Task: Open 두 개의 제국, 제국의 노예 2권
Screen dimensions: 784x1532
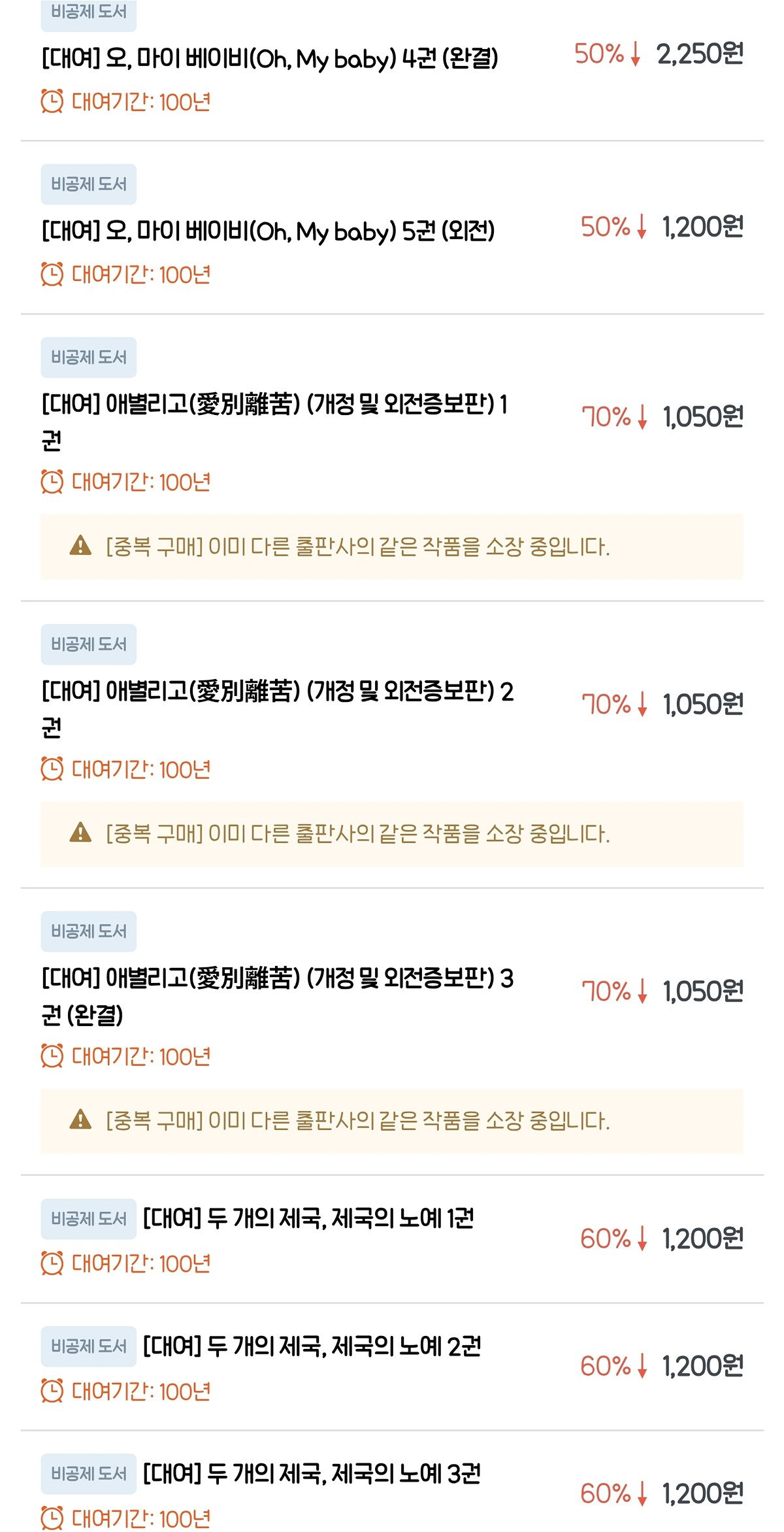Action: point(312,1346)
